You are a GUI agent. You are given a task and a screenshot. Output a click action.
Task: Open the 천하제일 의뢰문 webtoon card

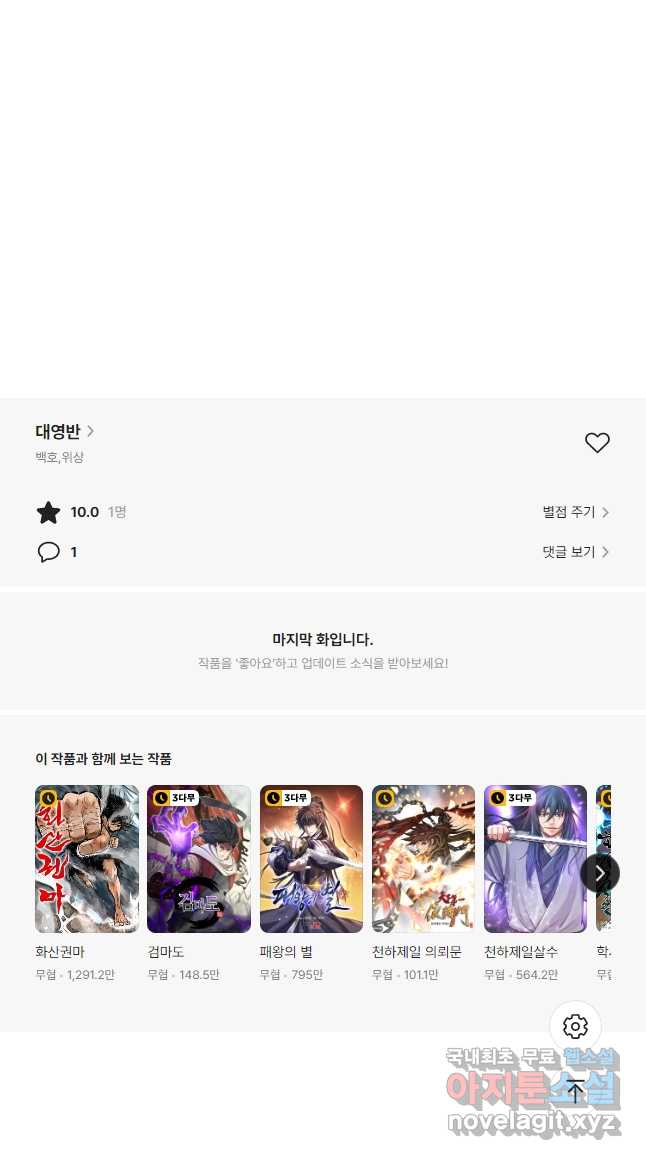[x=423, y=859]
